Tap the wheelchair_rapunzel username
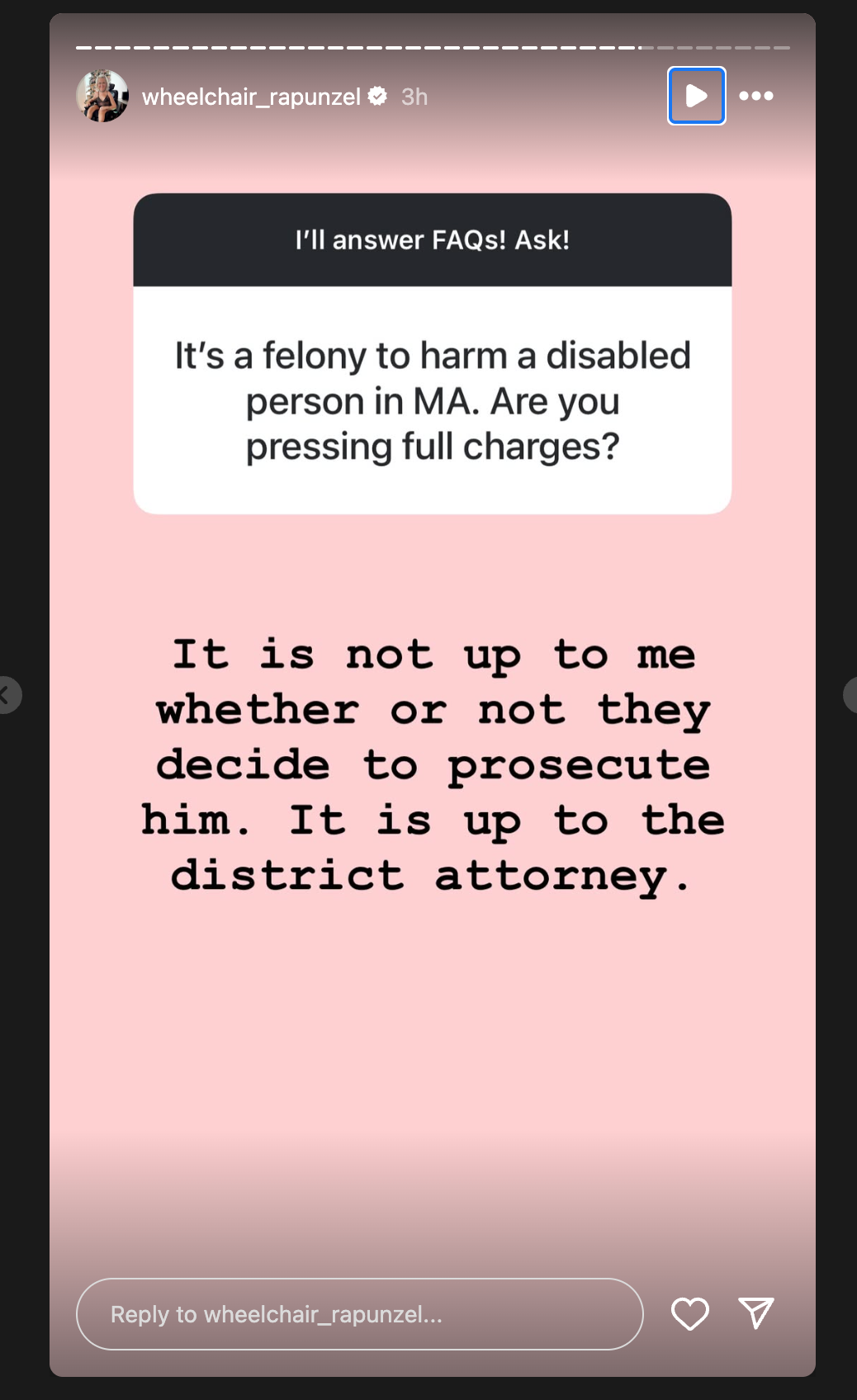The height and width of the screenshot is (1400, 857). pyautogui.click(x=251, y=97)
